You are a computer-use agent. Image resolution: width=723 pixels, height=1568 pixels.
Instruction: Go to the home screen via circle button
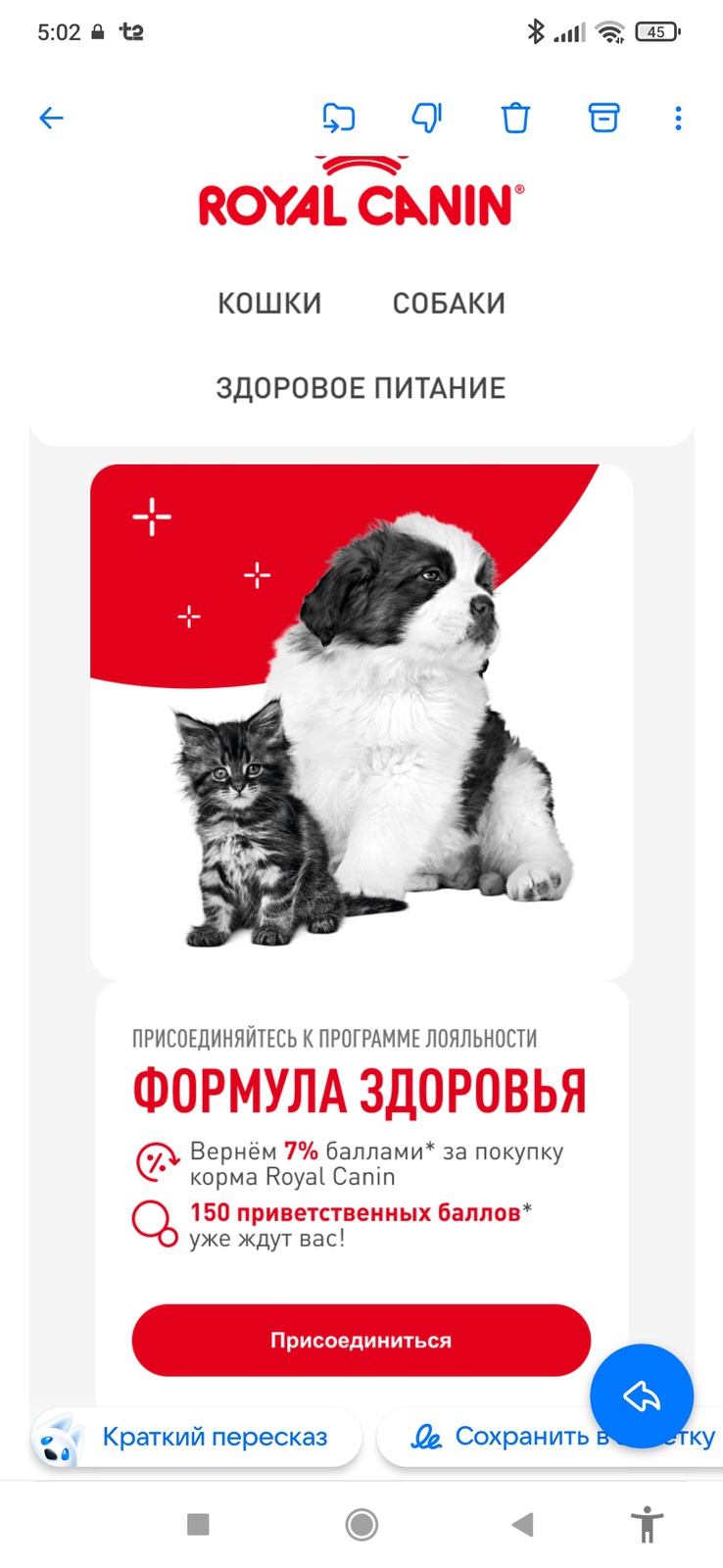click(361, 1524)
